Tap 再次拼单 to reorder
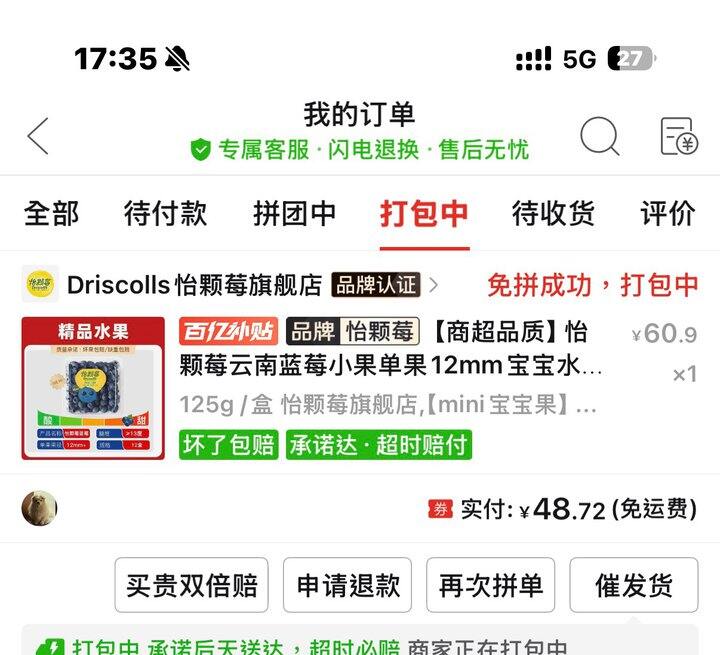The width and height of the screenshot is (720, 655). [490, 585]
